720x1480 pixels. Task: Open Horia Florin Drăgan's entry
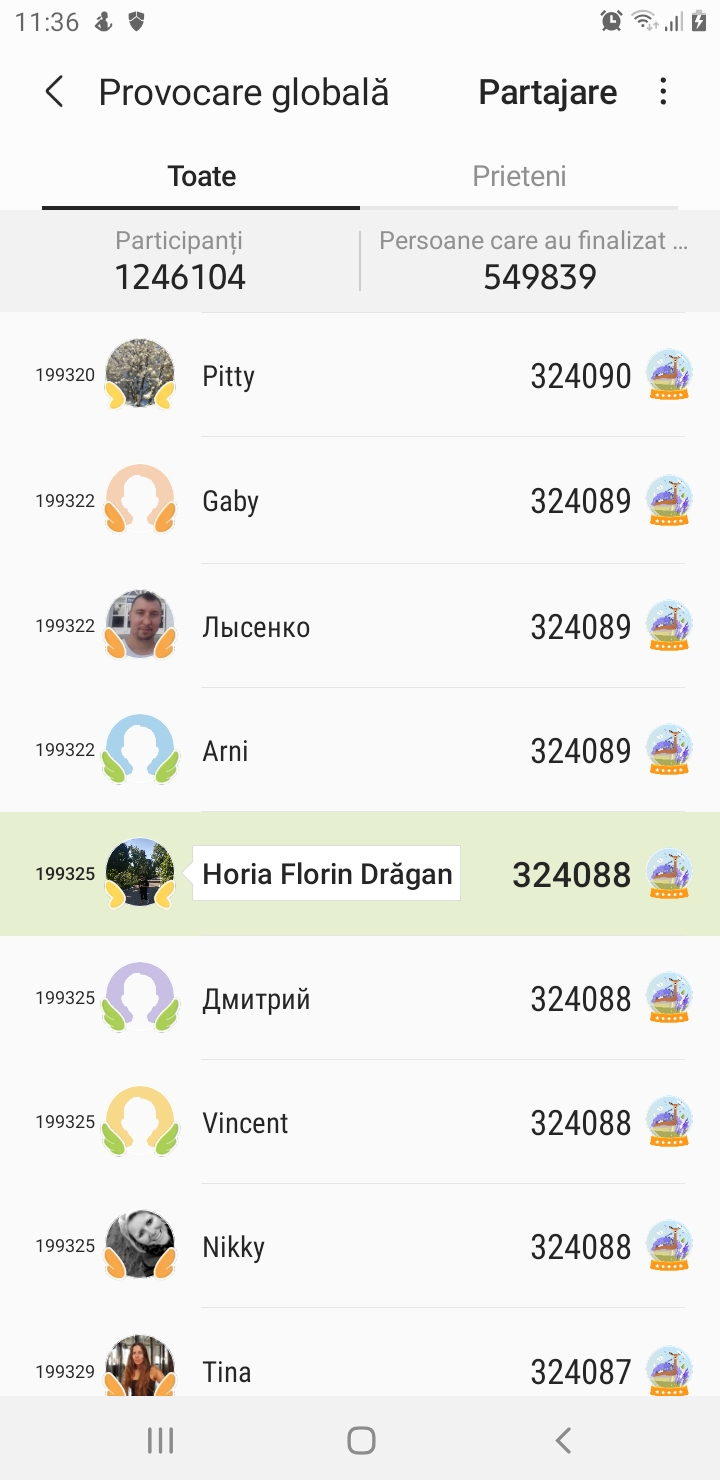(360, 874)
